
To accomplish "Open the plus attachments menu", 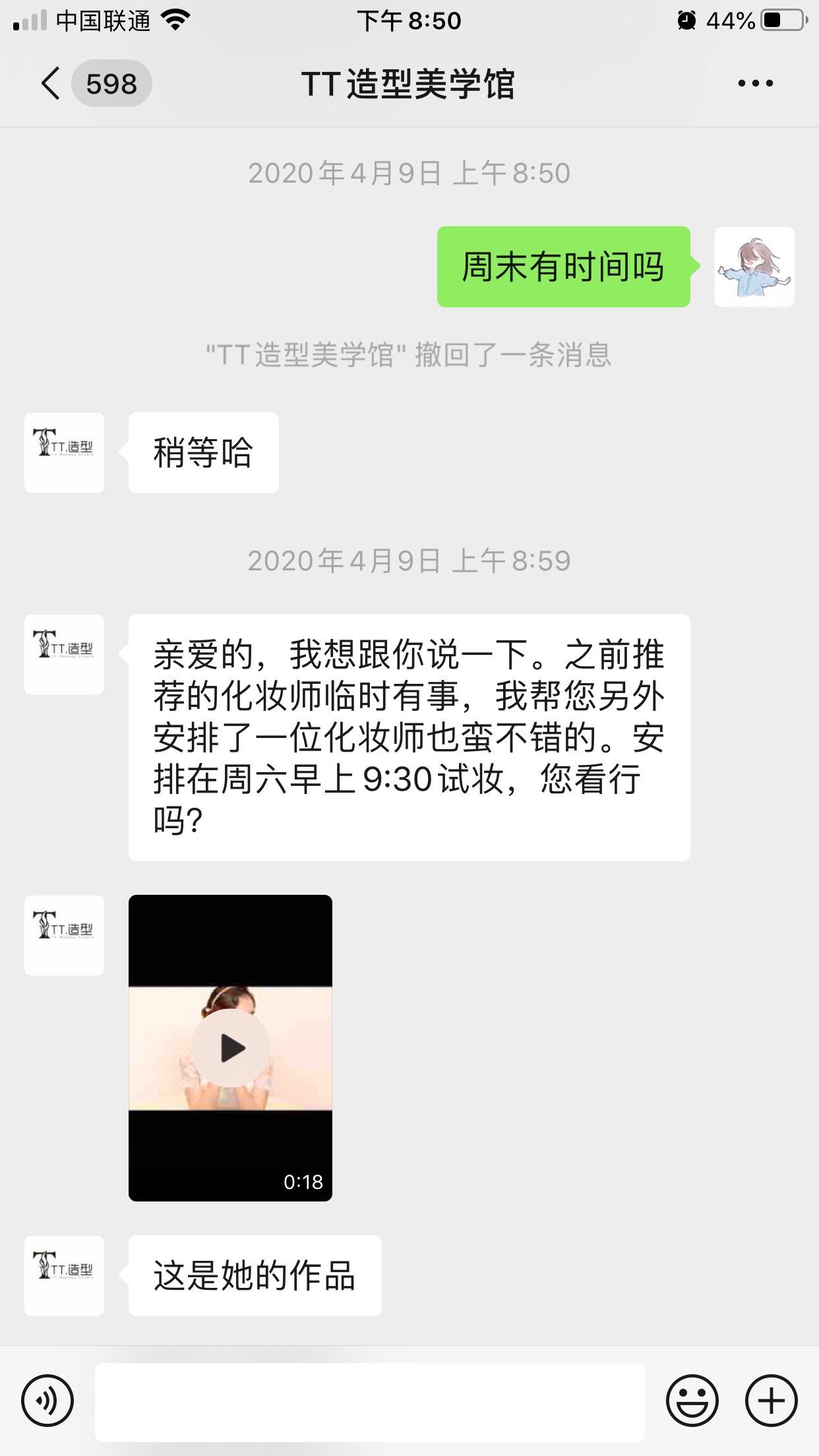I will pos(772,1401).
